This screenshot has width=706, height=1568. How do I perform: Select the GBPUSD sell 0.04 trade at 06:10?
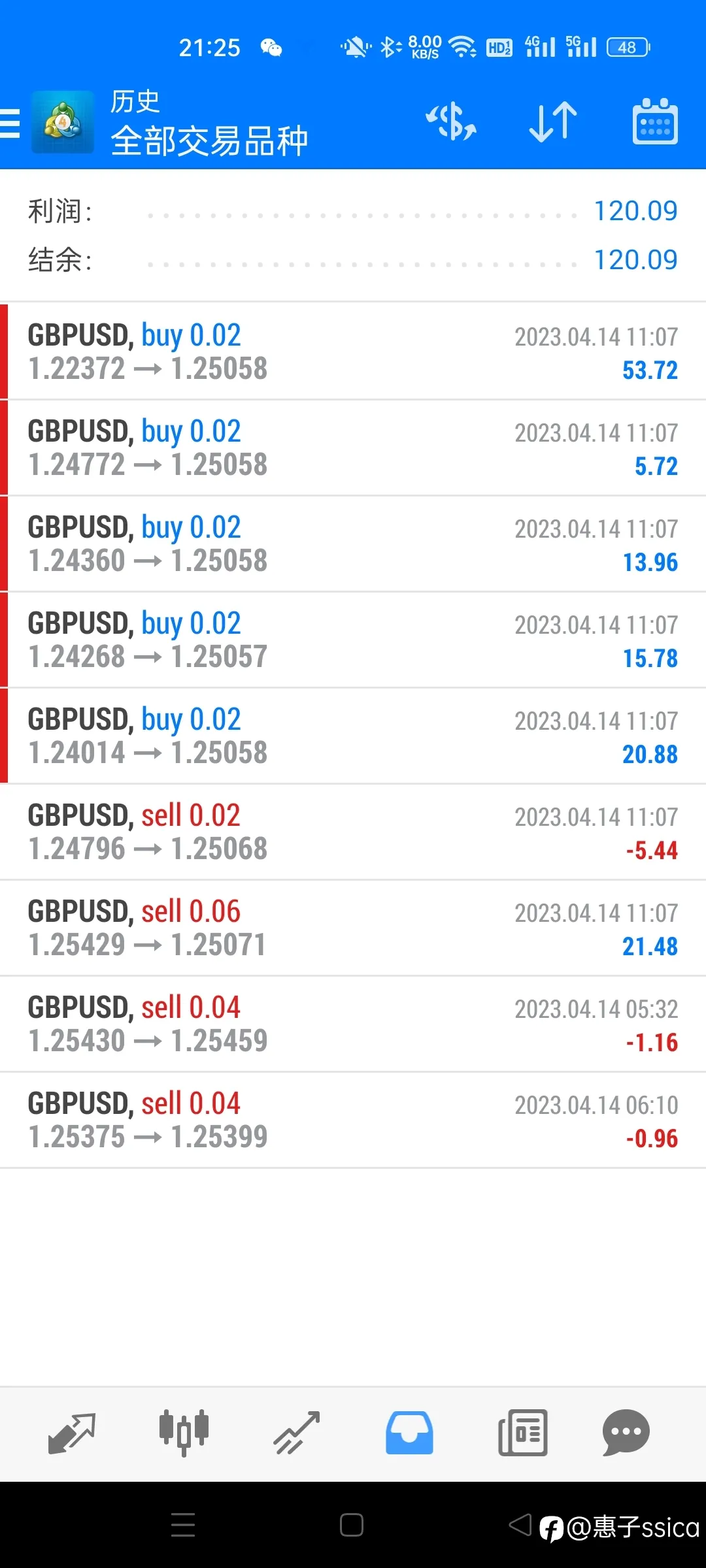click(353, 1120)
